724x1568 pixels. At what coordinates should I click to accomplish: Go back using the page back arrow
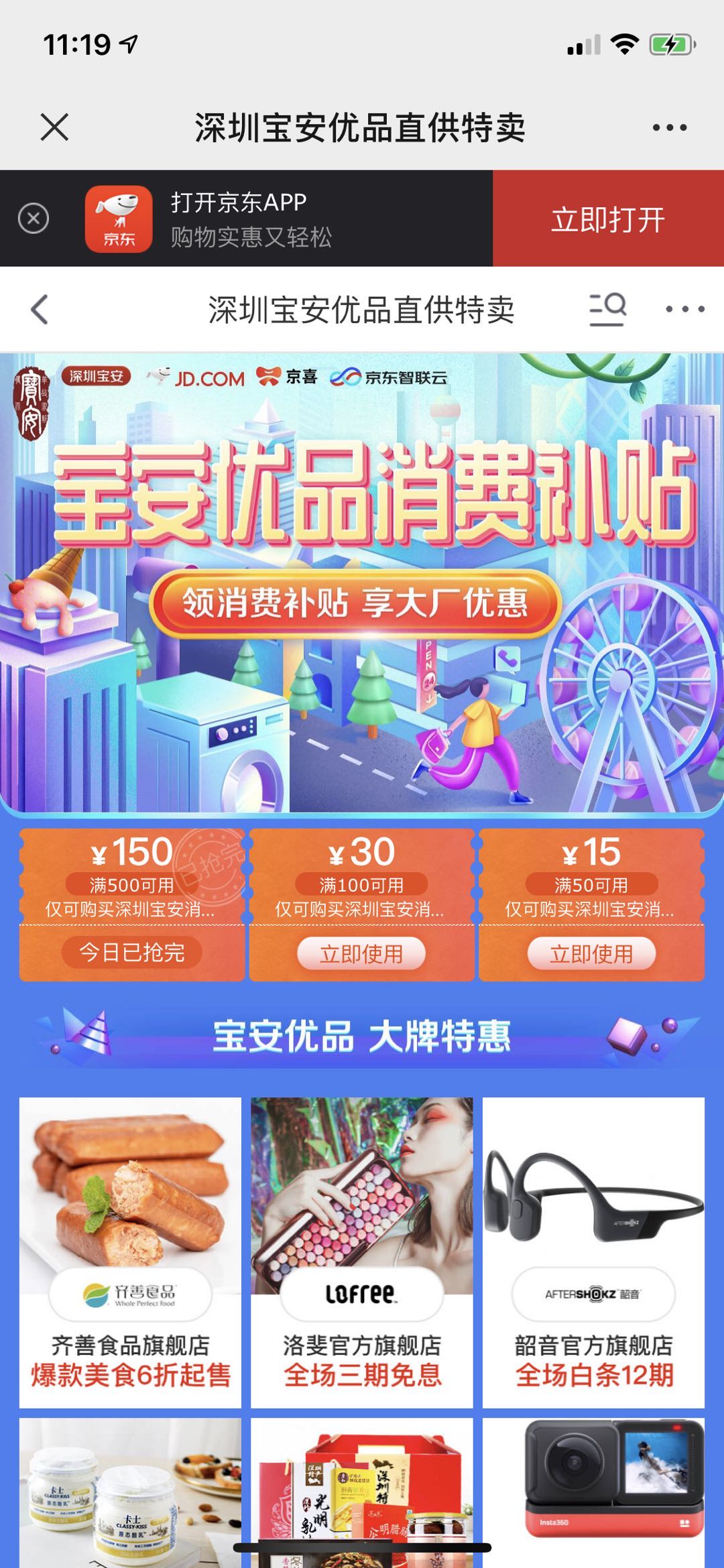(40, 310)
